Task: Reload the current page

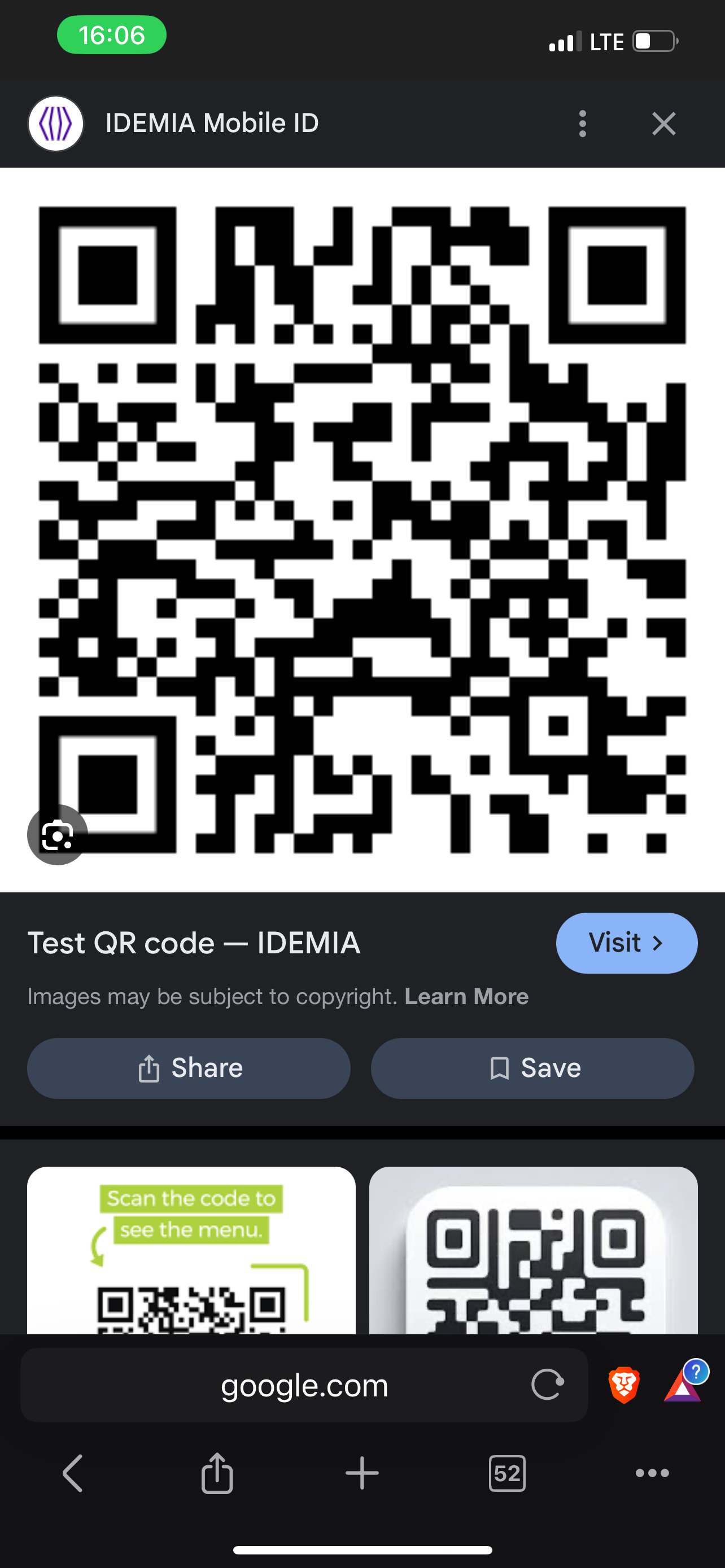Action: pos(547,1385)
